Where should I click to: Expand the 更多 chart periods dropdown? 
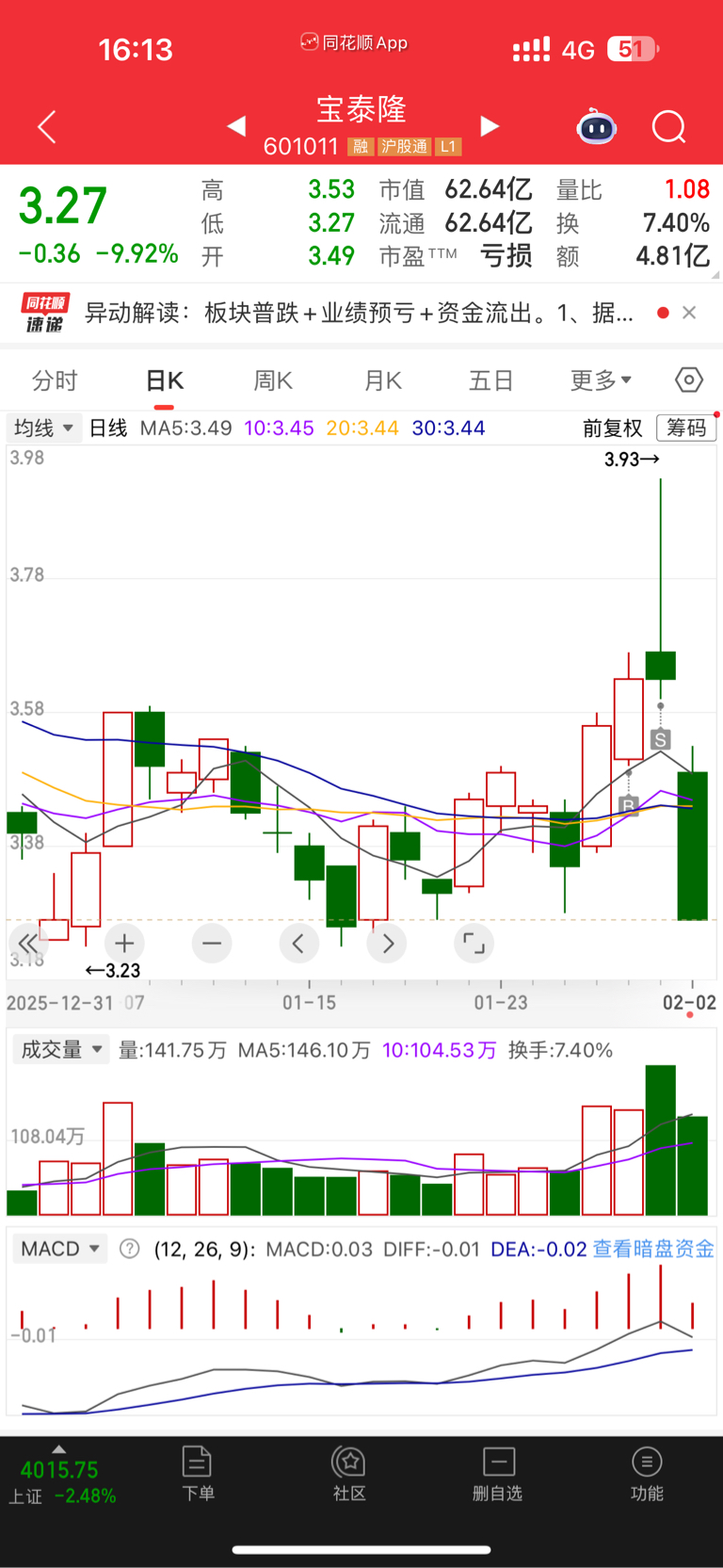600,380
